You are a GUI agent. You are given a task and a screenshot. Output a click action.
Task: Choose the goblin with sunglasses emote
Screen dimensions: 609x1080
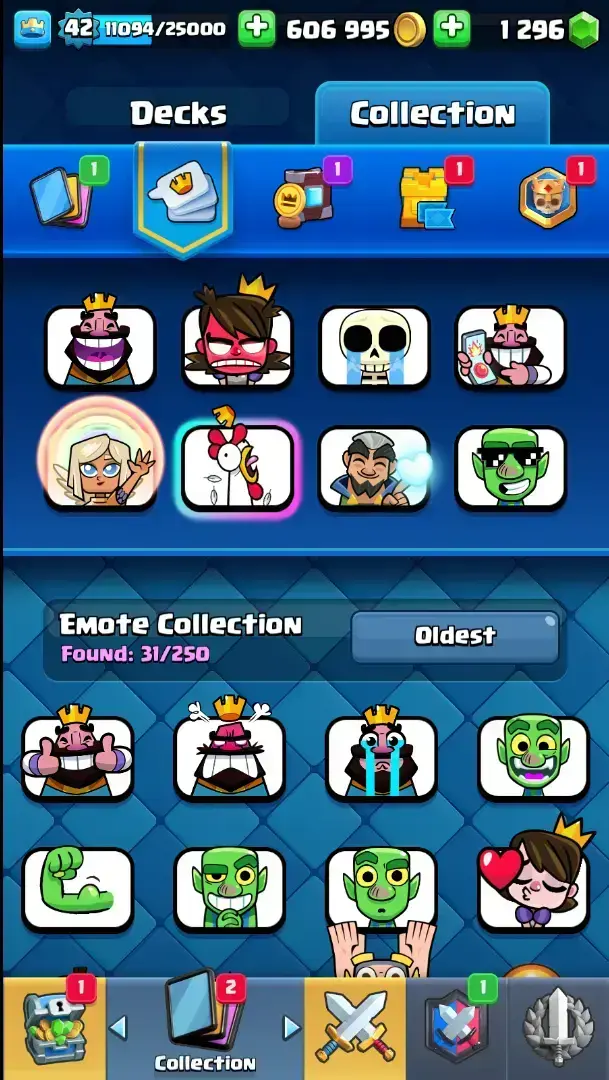coord(510,468)
